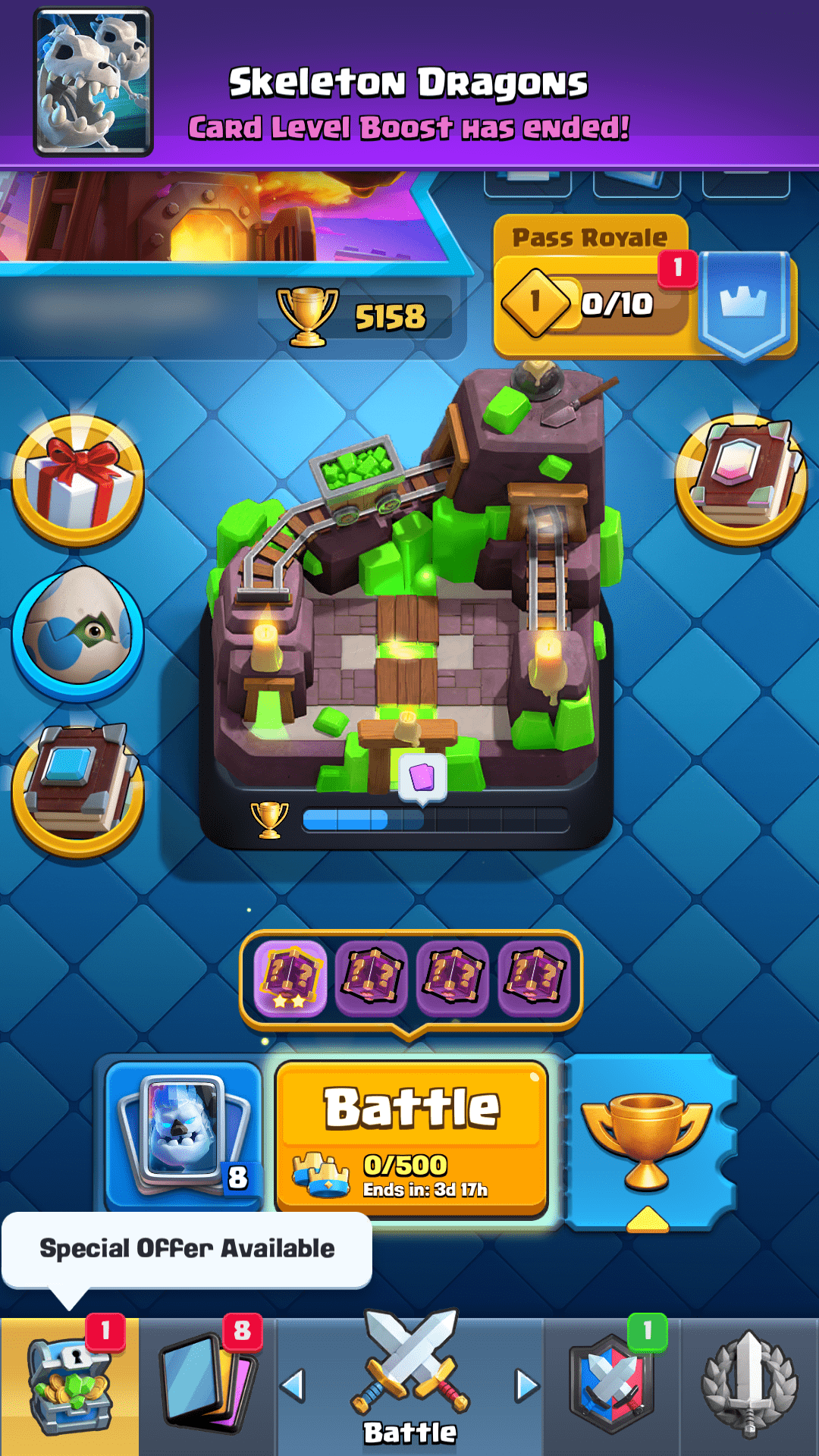Open the Events sword laurel tab
819x1456 pixels.
(749, 1386)
